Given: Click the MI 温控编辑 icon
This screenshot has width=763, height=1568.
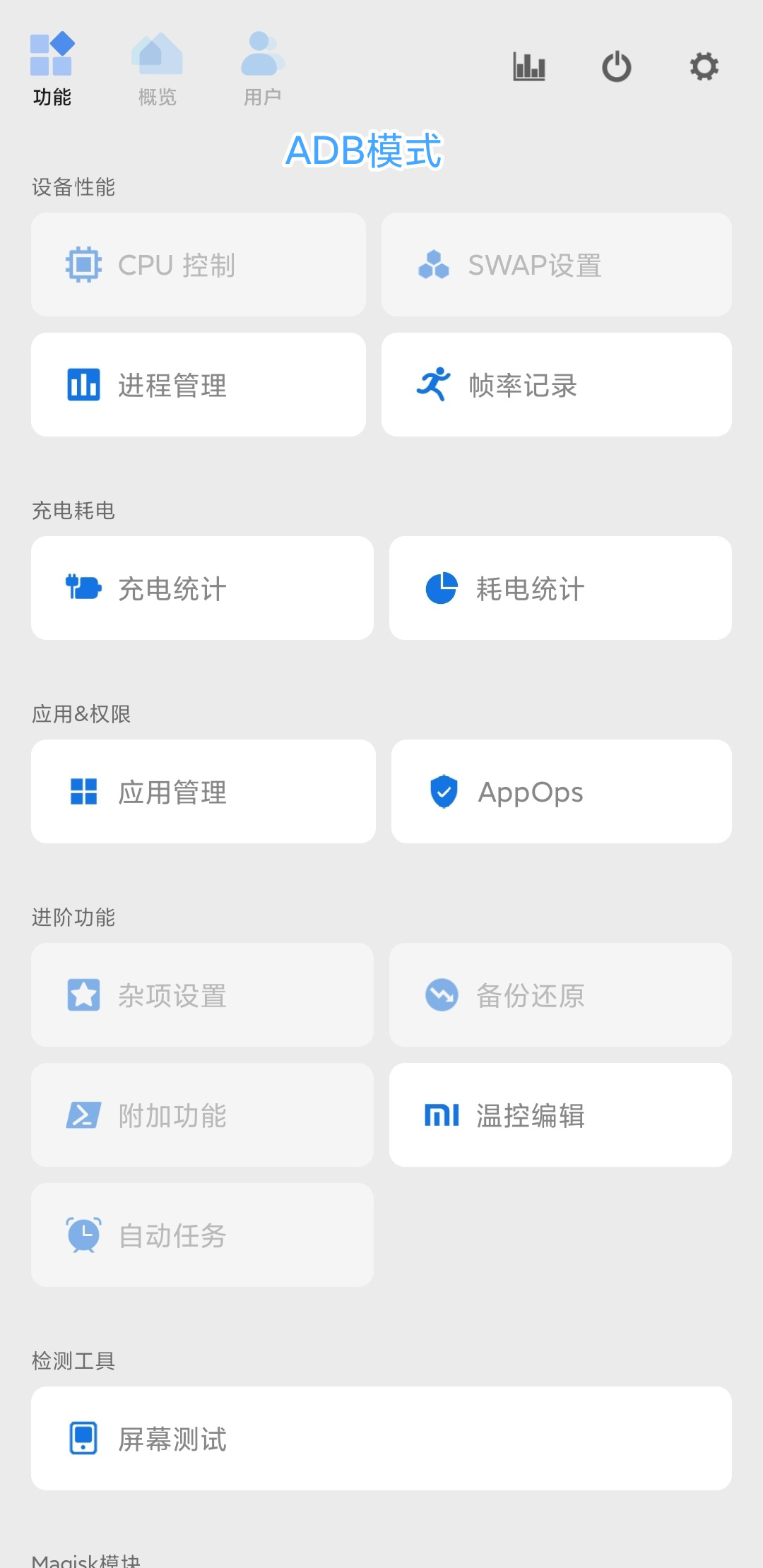Looking at the screenshot, I should (x=441, y=1115).
